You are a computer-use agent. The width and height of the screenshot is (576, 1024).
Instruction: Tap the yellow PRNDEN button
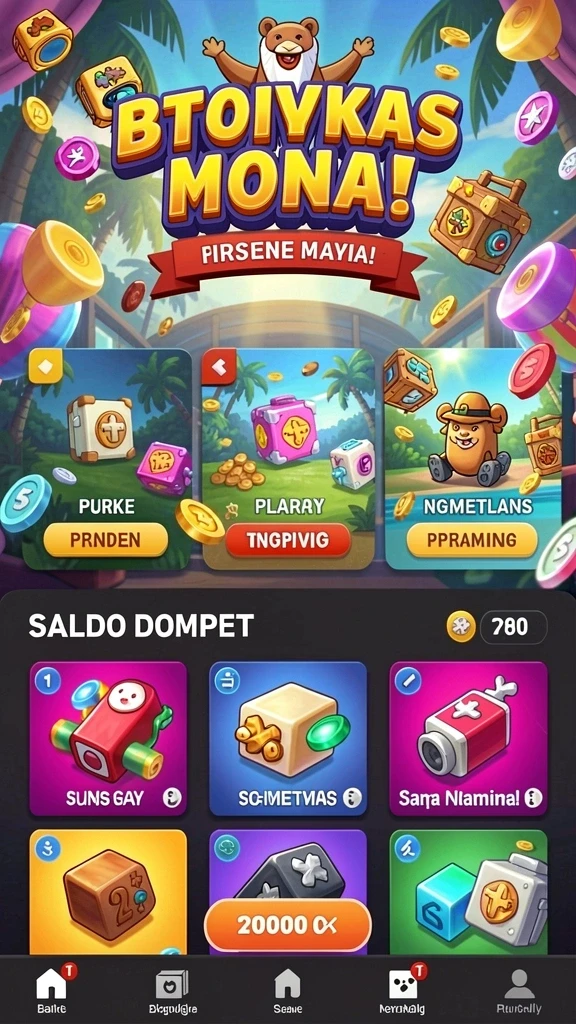pos(106,540)
